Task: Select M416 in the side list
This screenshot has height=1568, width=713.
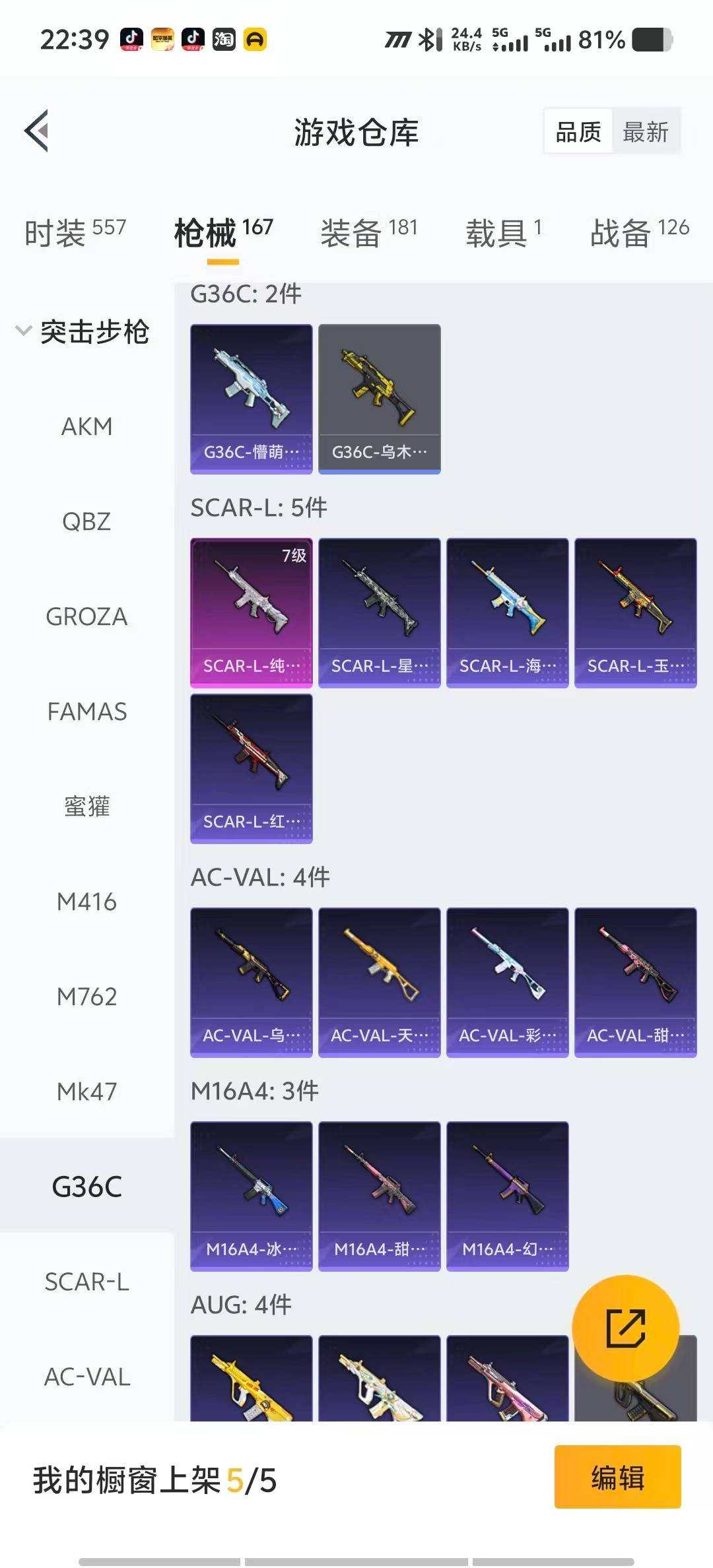Action: point(86,902)
